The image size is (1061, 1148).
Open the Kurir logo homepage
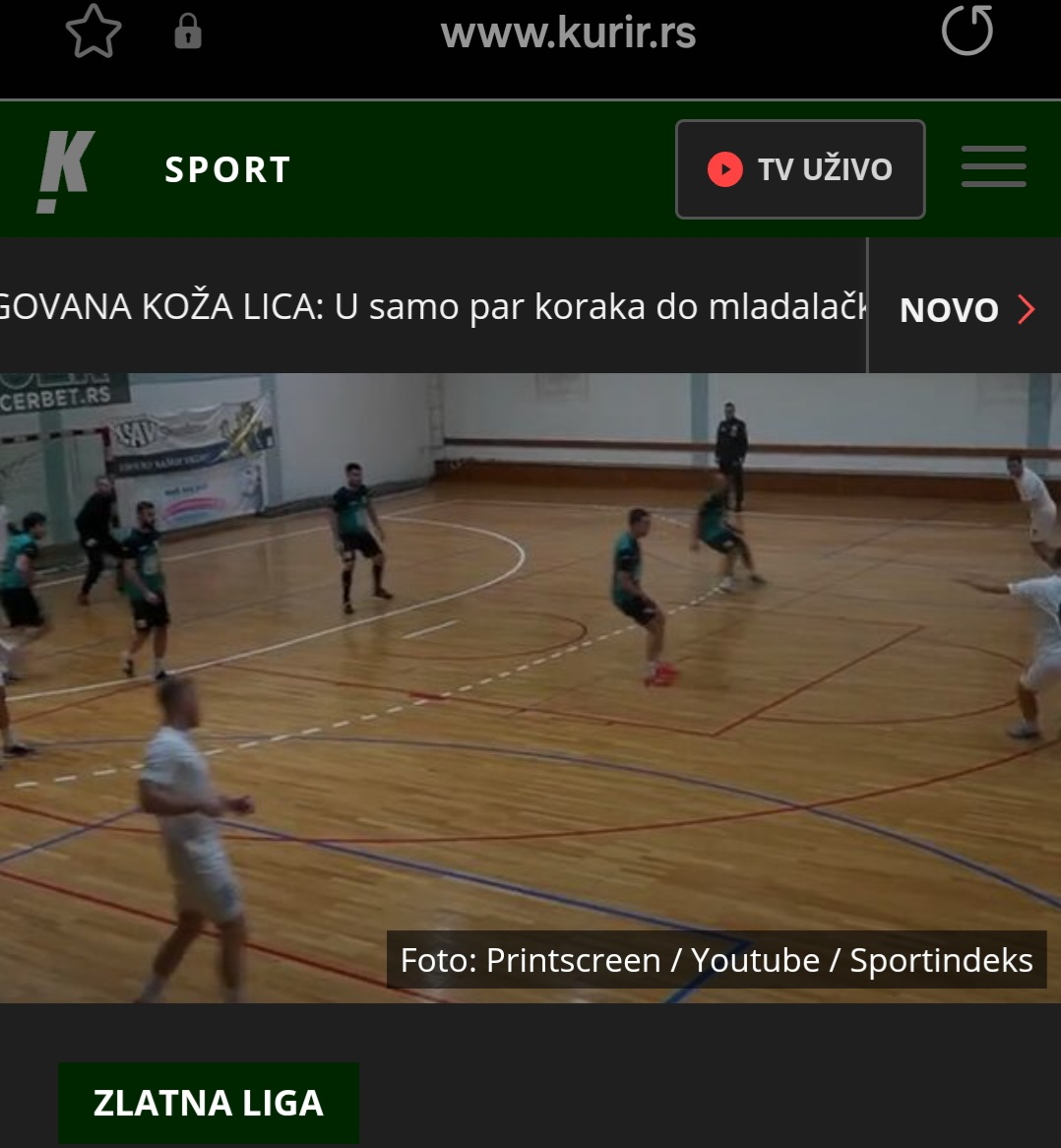click(x=66, y=170)
